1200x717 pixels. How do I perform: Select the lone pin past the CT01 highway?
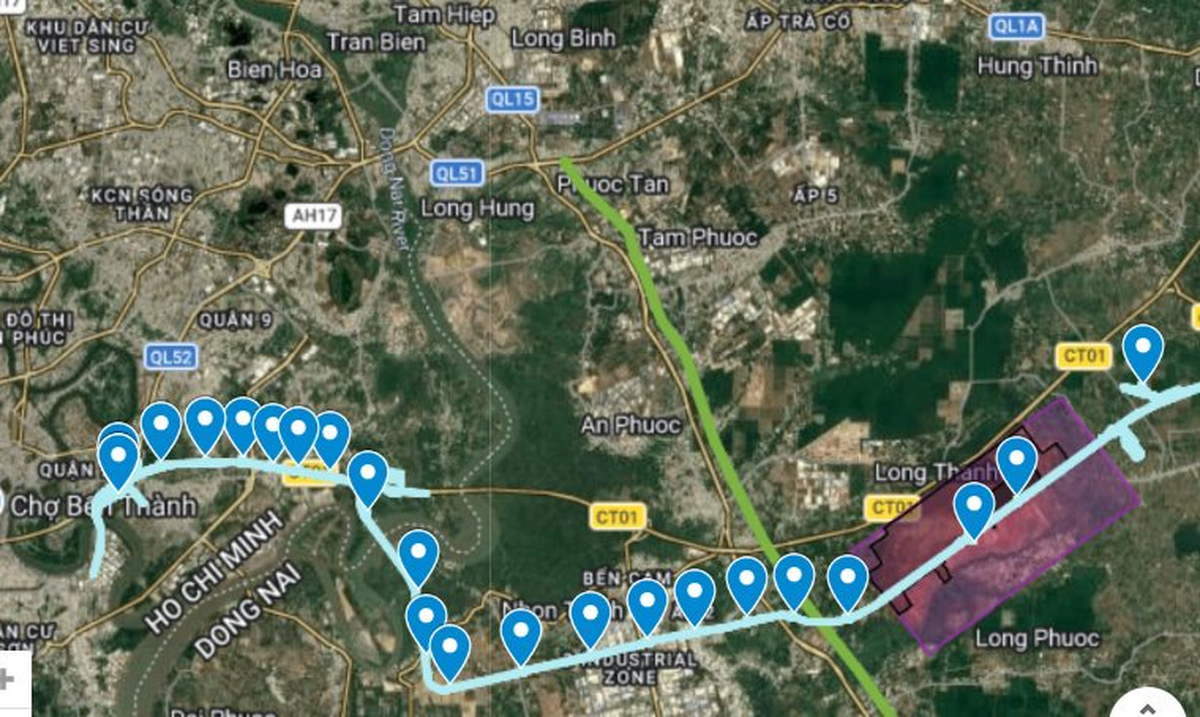1142,350
